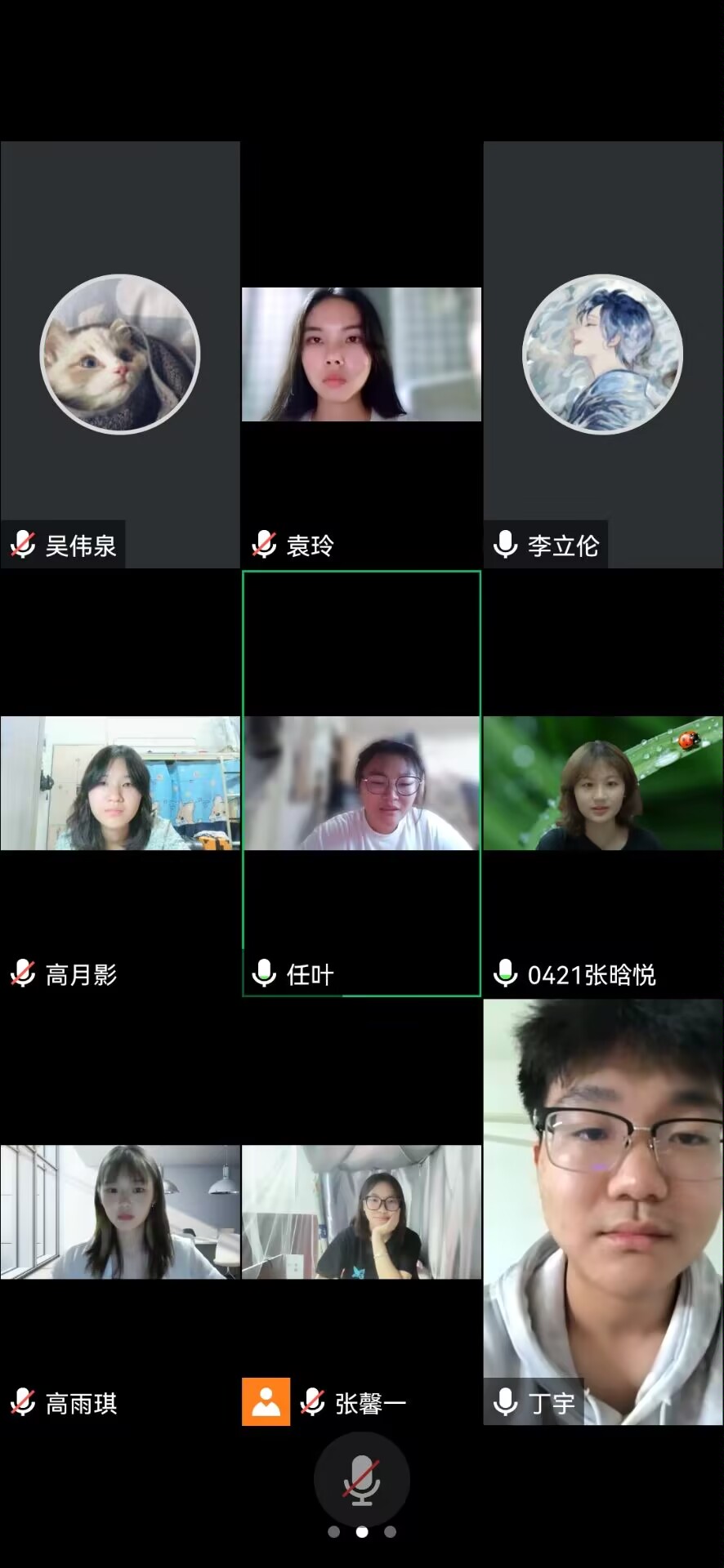Select 袁玲's video tile
Image resolution: width=724 pixels, height=1568 pixels.
tap(361, 354)
